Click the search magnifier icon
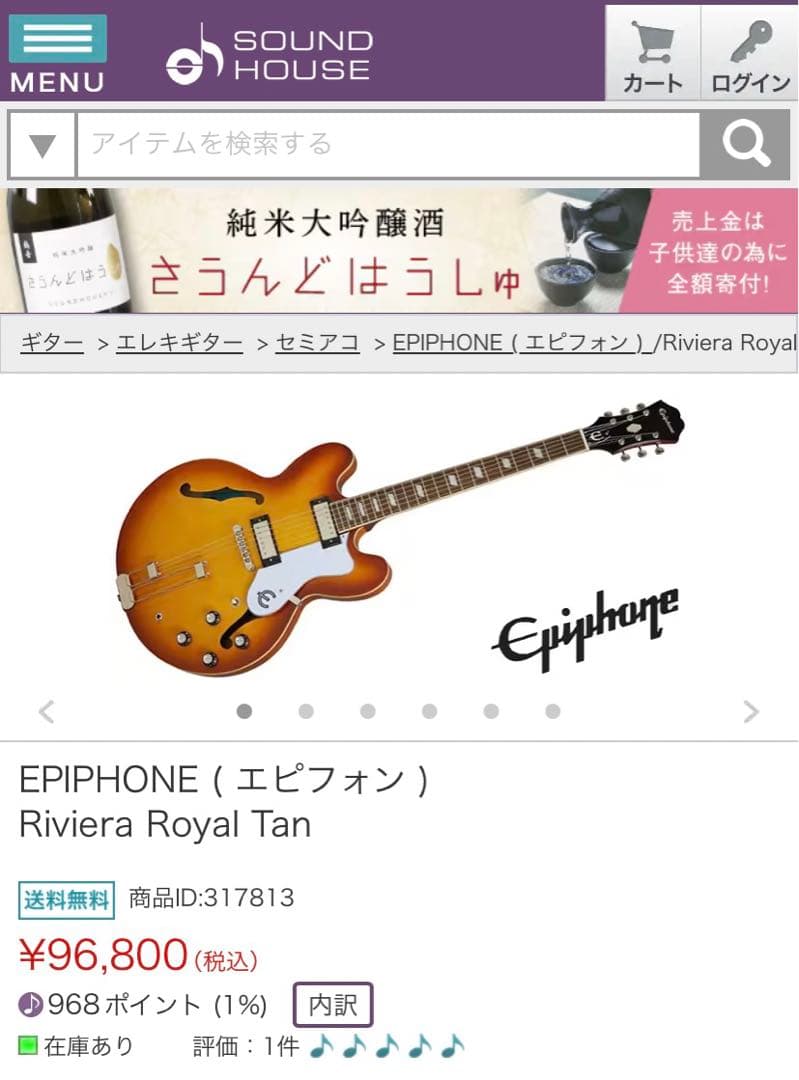The width and height of the screenshot is (799, 1080). pos(745,144)
